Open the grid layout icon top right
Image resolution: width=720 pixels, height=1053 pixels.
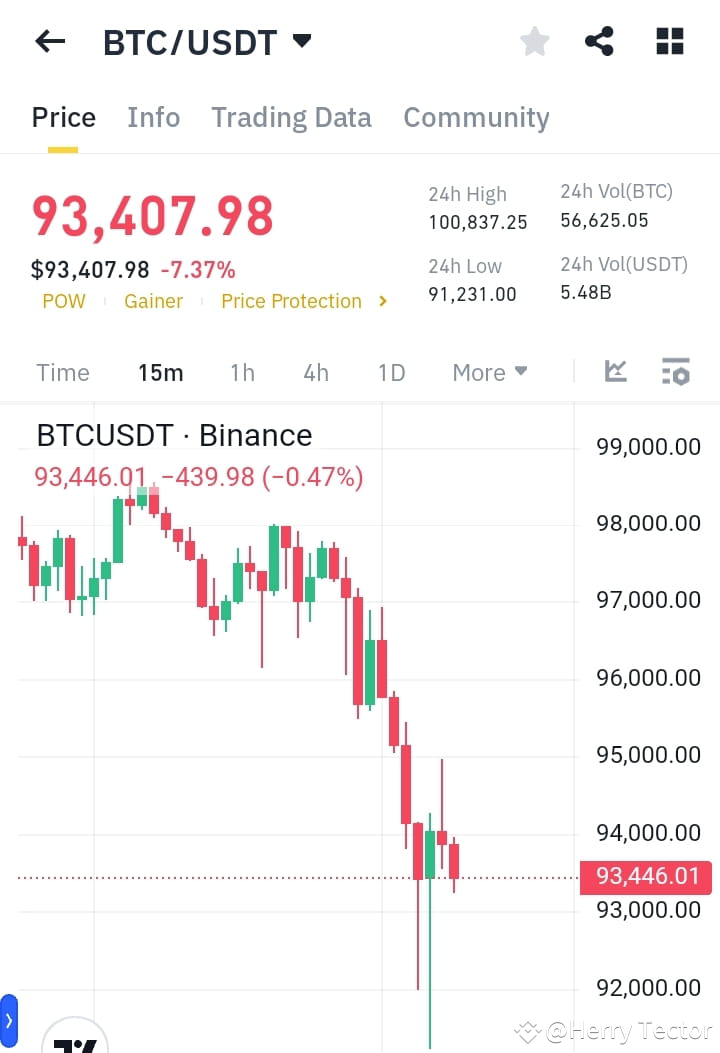(669, 41)
